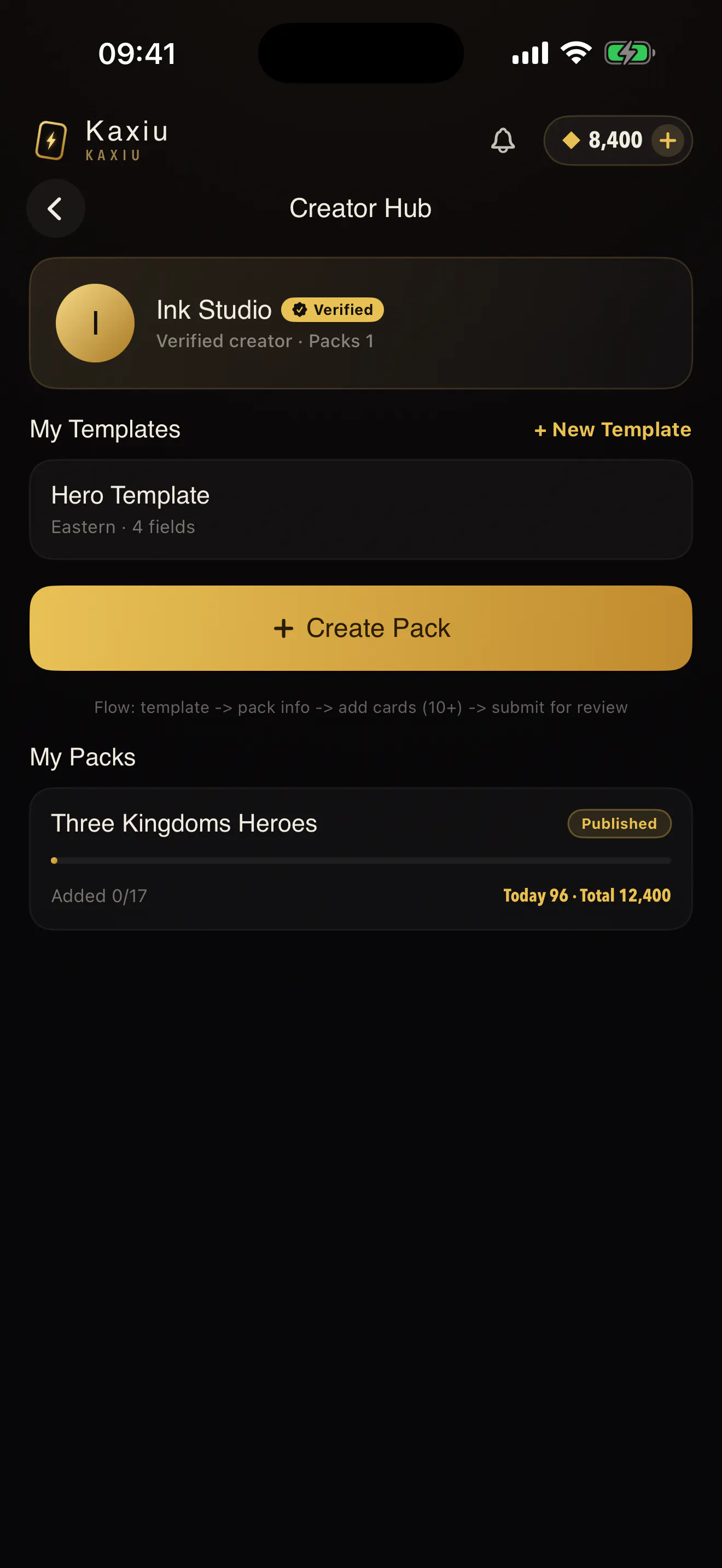
Task: Open the Ink Studio creator card
Action: click(x=361, y=323)
